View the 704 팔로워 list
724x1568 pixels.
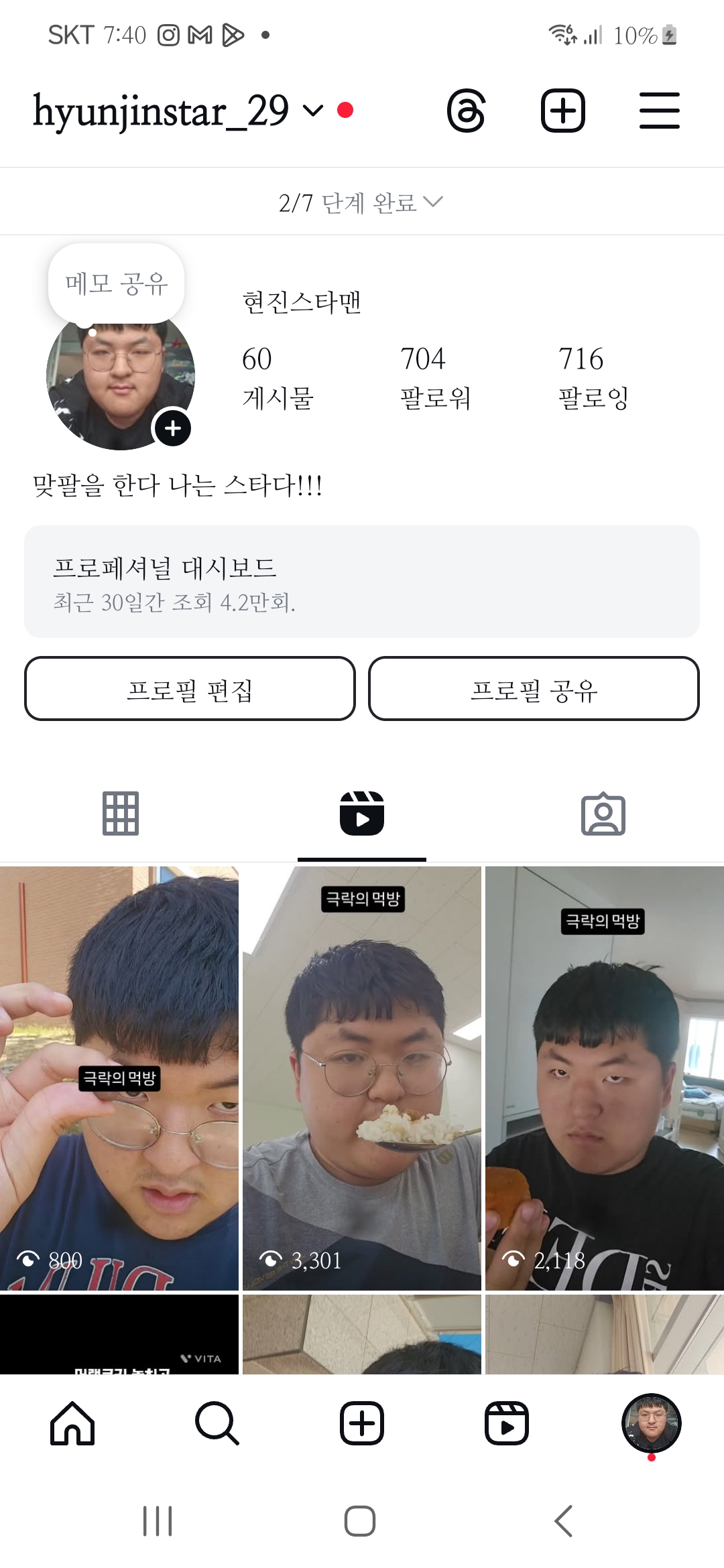tap(436, 377)
